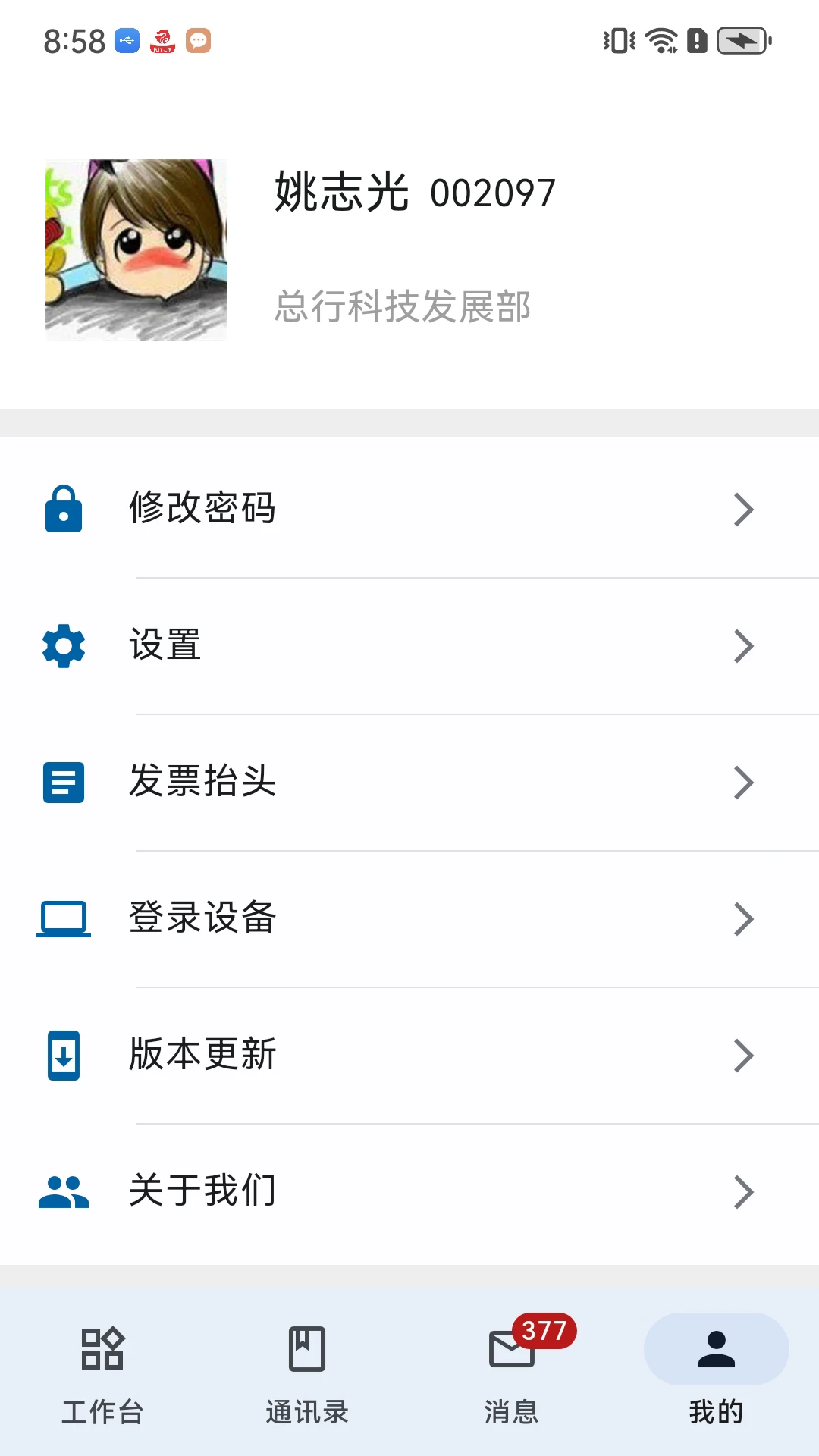Select the 我的 person icon
819x1456 pixels.
[x=715, y=1348]
